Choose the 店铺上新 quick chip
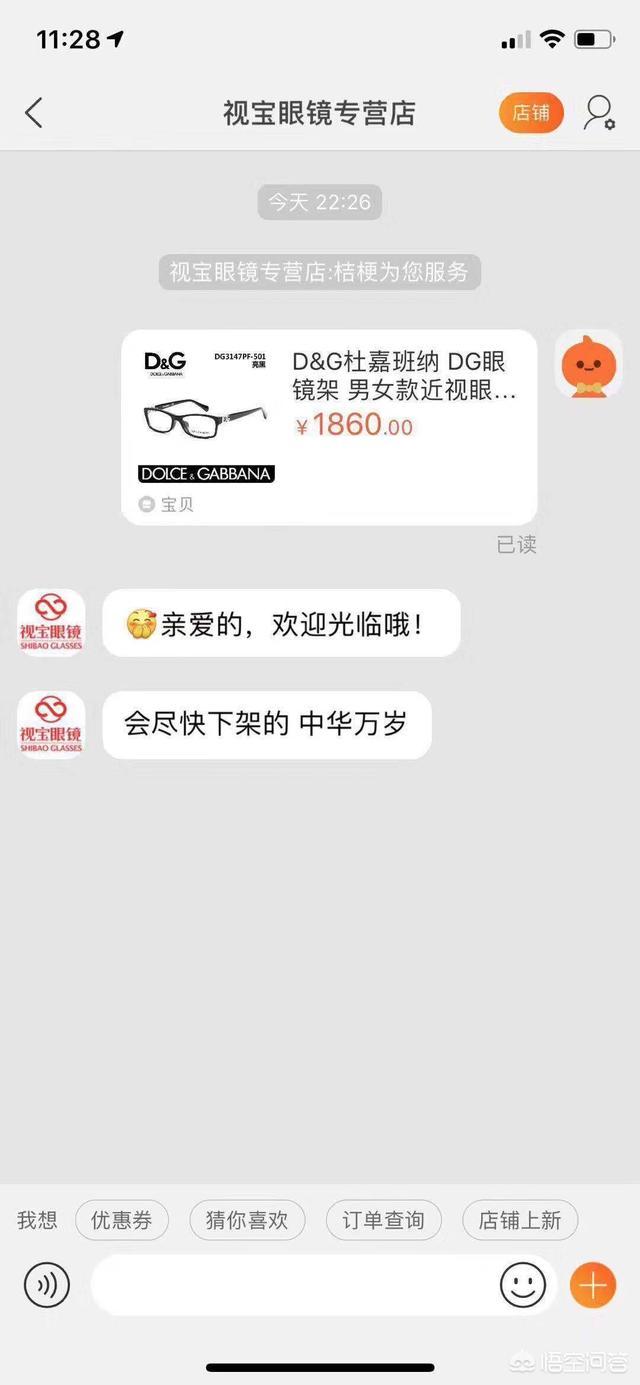The image size is (640, 1385). tap(520, 1220)
